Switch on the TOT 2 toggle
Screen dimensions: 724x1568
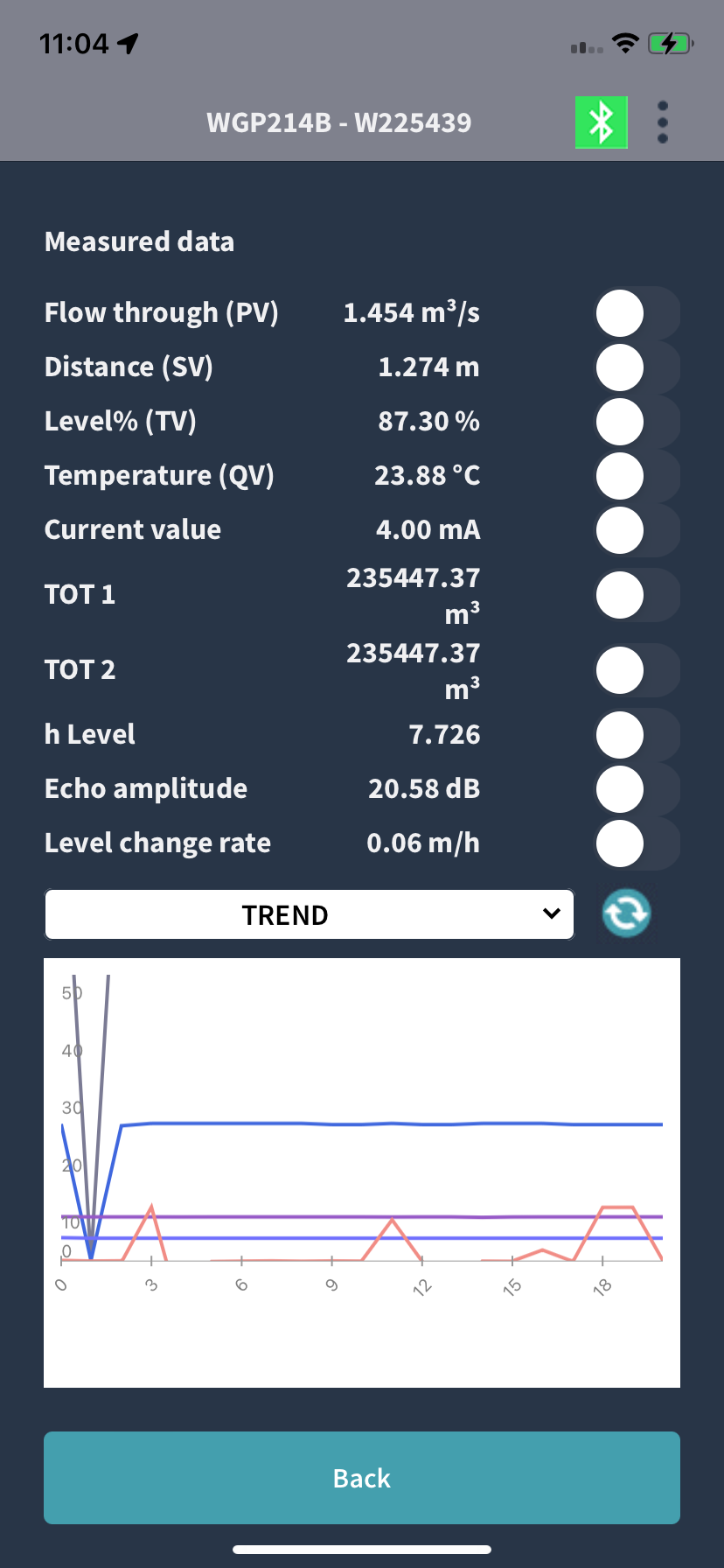click(637, 670)
